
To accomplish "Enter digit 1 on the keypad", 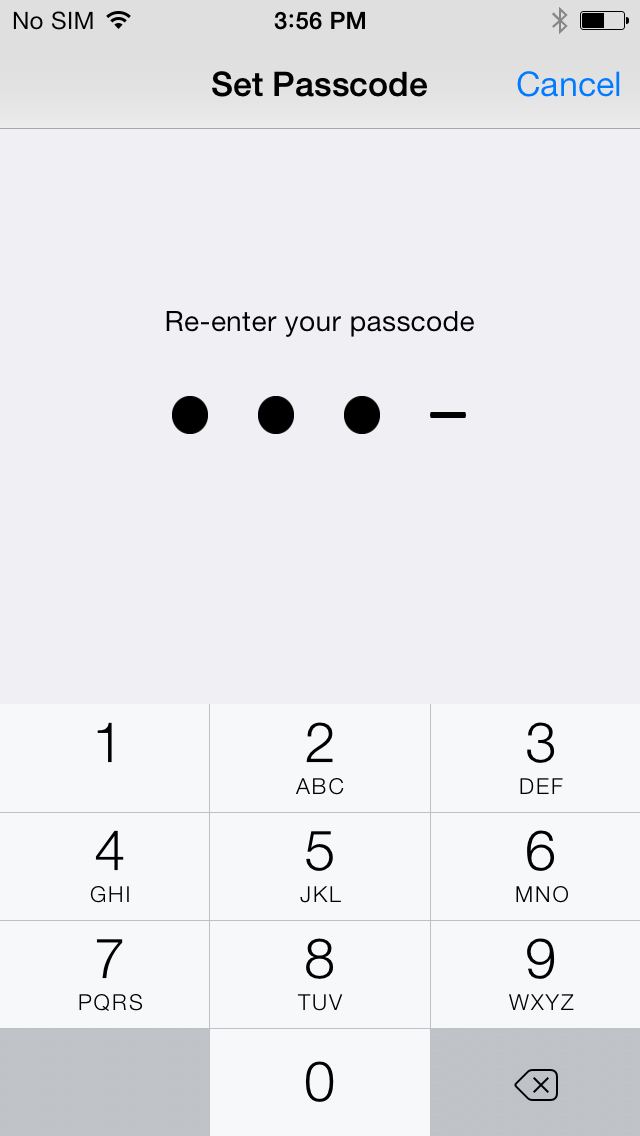I will 105,758.
